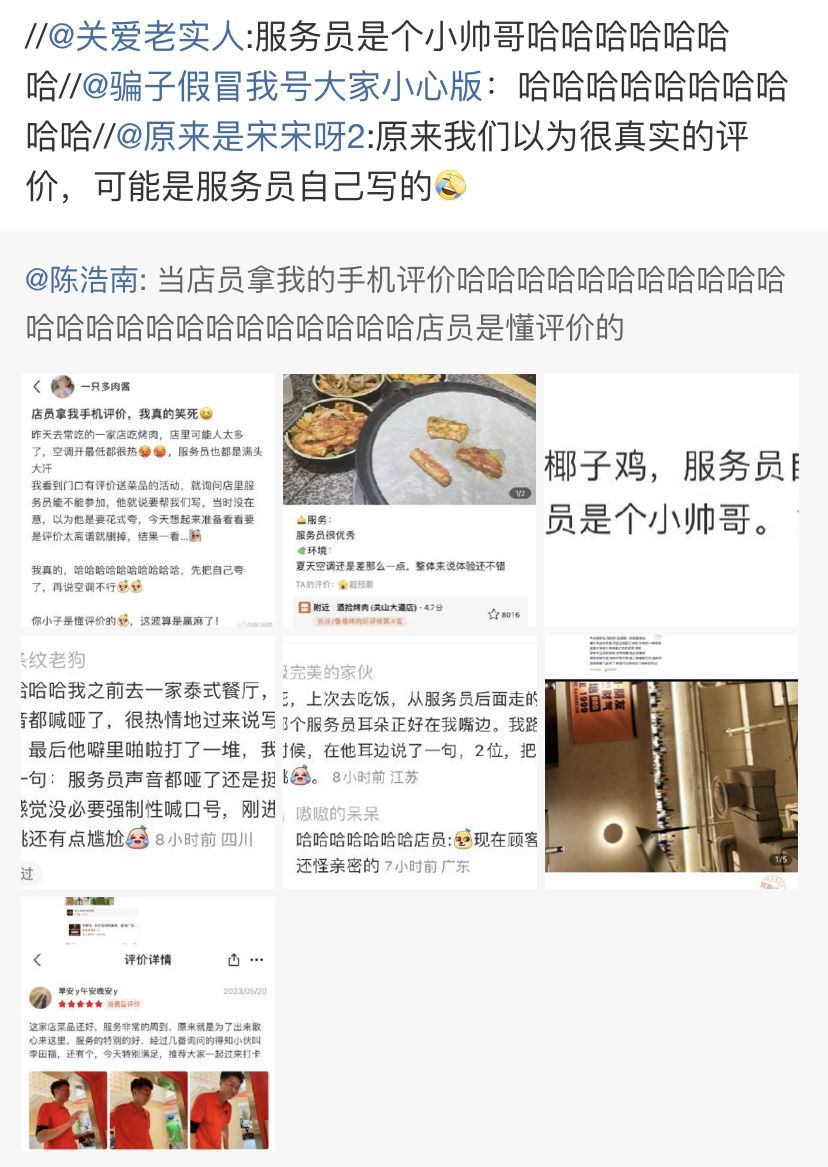View the '店员拿我手机评价' note screenshot image

[x=147, y=501]
